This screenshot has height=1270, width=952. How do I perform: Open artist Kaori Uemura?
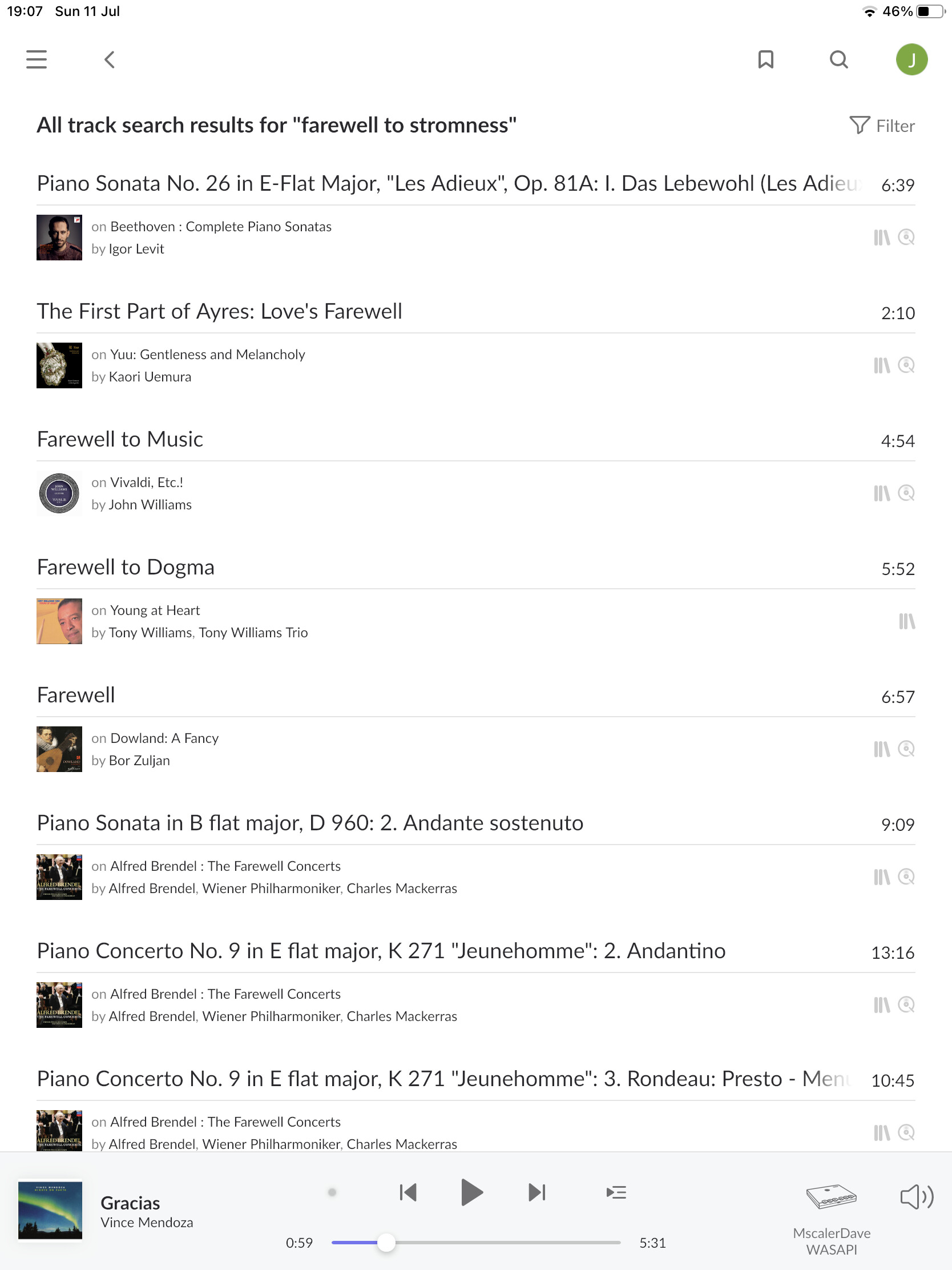[150, 377]
